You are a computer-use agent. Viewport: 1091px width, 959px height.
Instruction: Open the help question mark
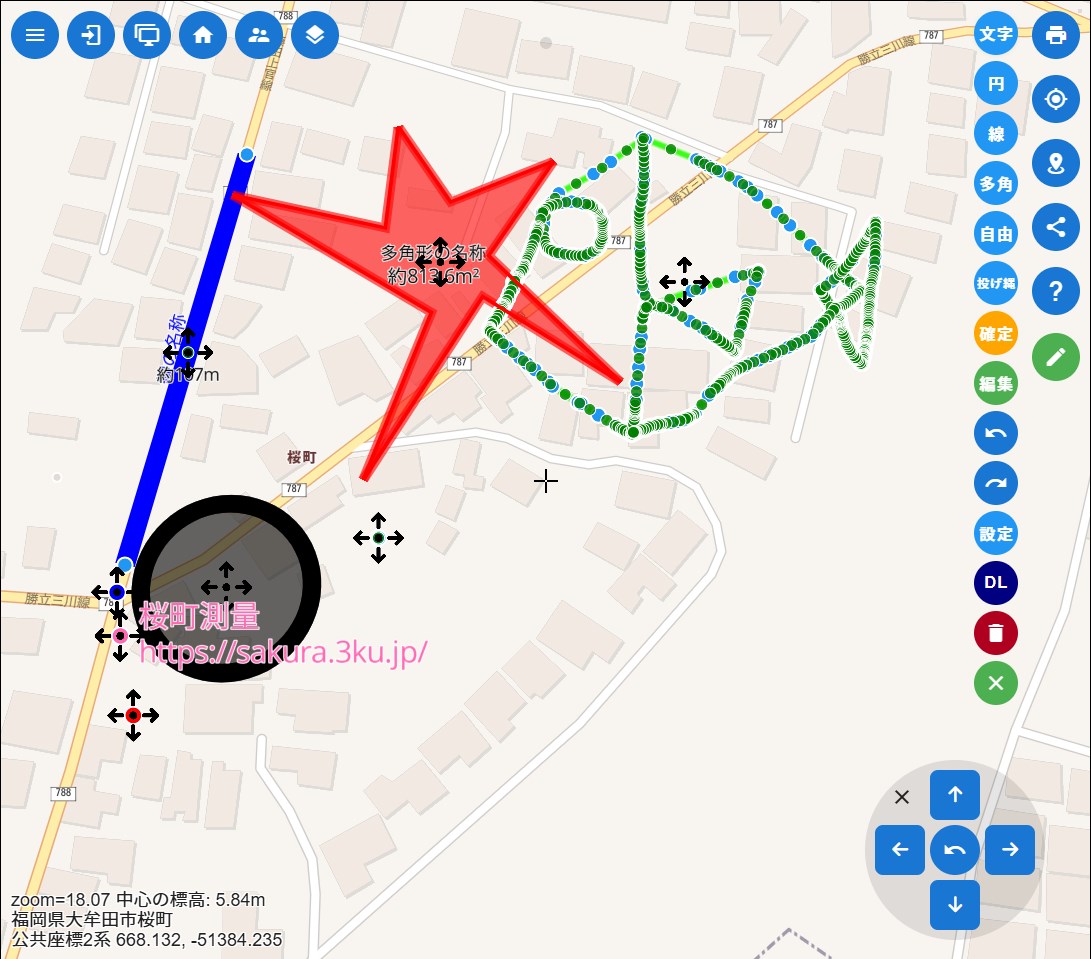(1055, 292)
